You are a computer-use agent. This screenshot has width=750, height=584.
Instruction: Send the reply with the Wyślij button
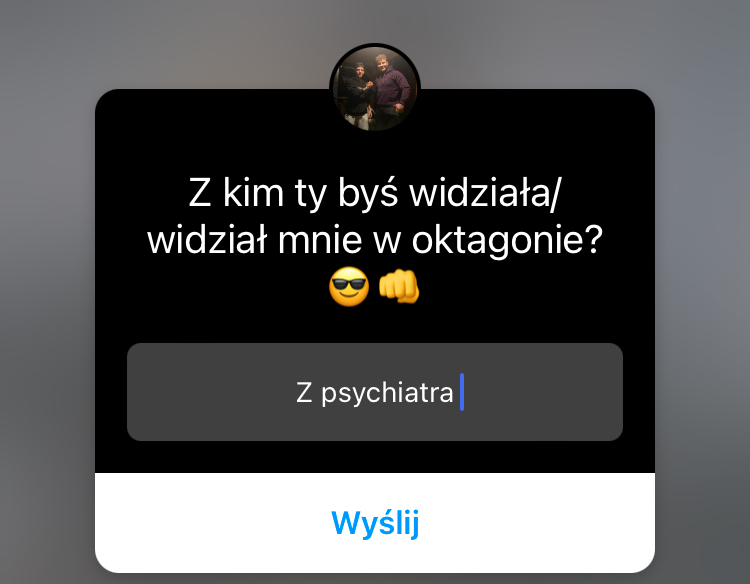375,523
